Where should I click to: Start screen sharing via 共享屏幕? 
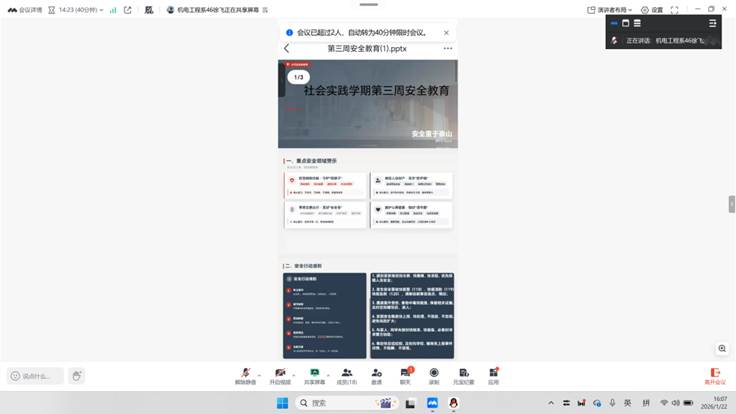coord(314,374)
